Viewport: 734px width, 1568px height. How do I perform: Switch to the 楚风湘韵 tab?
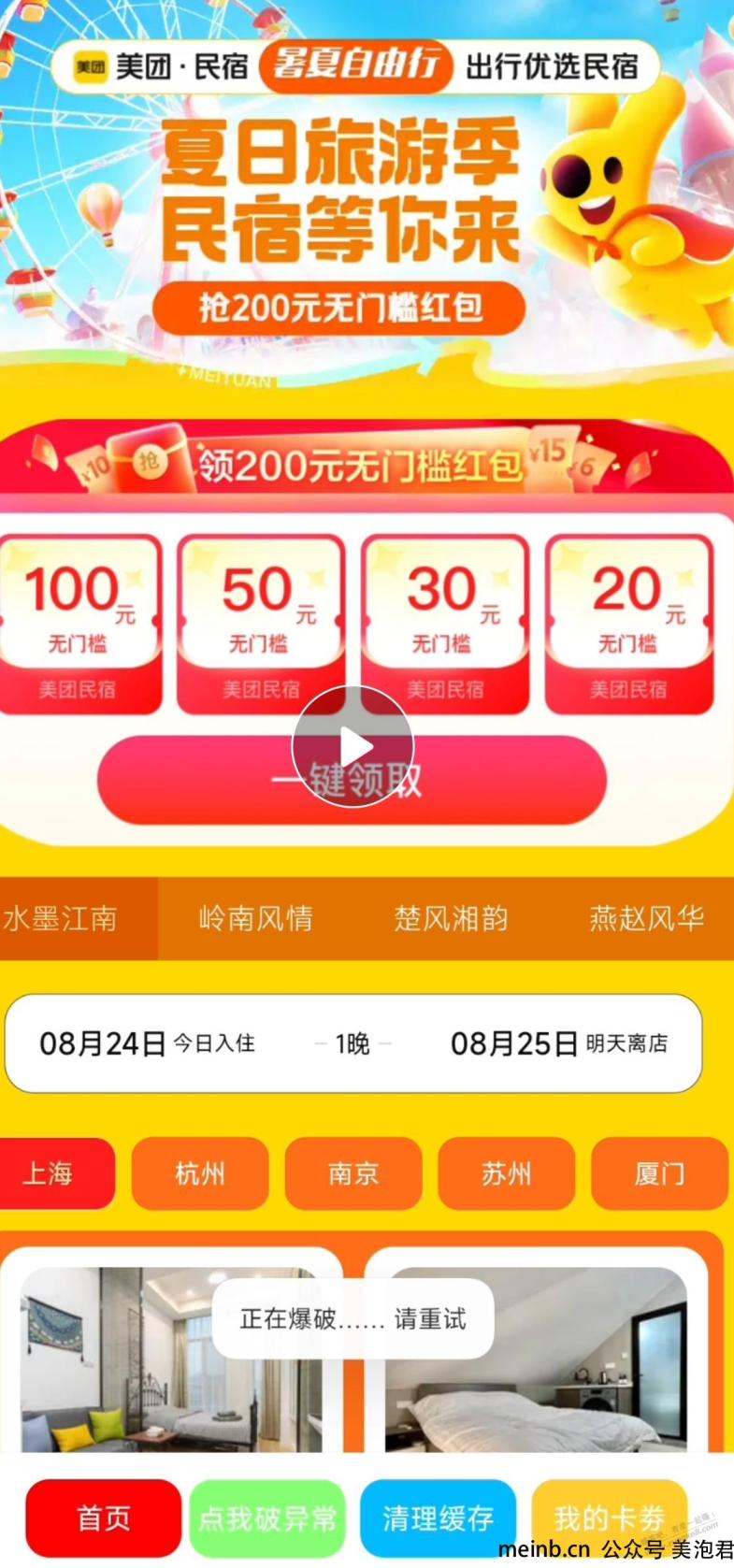click(451, 918)
